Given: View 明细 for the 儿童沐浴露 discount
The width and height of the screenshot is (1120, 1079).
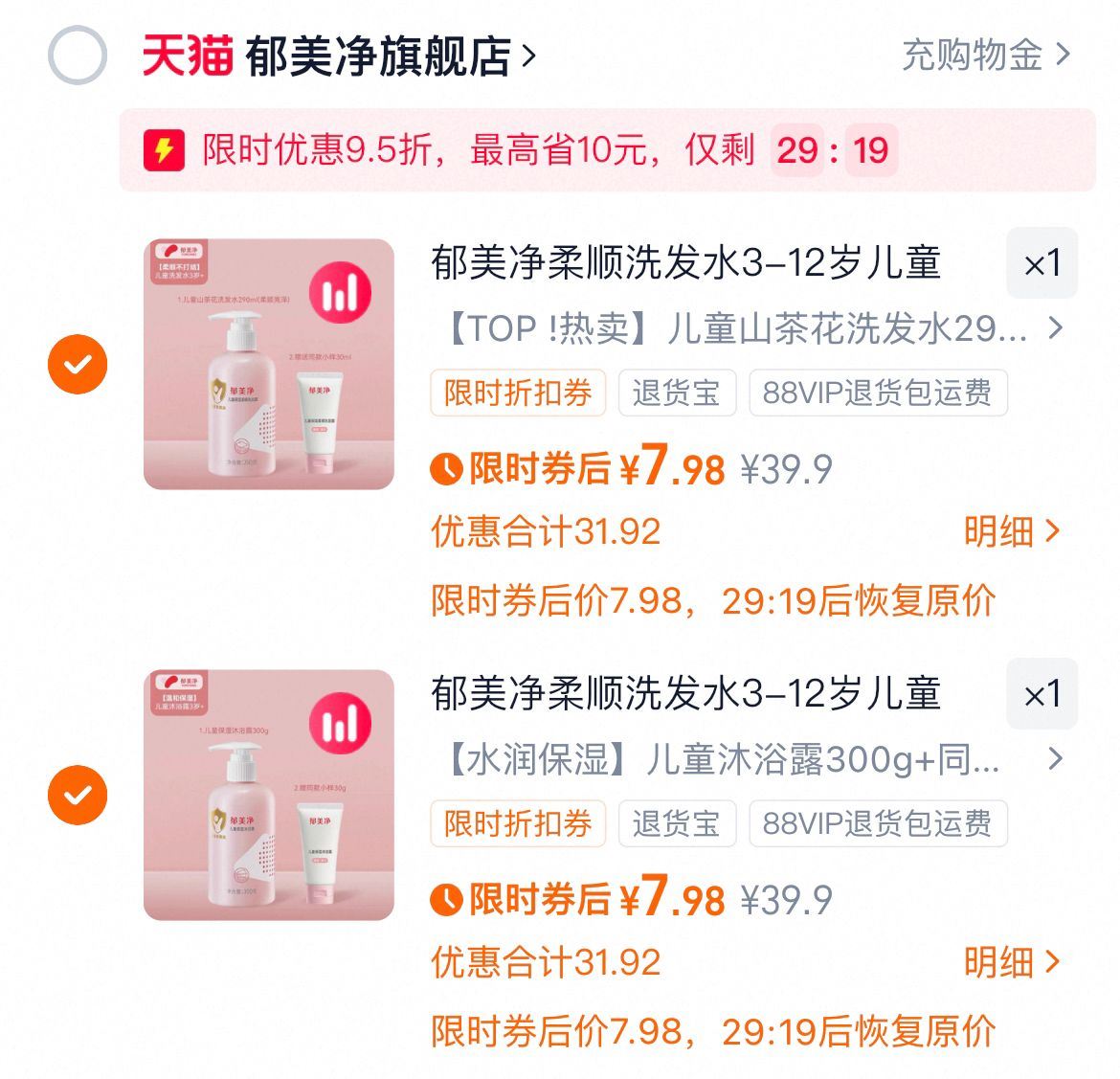Looking at the screenshot, I should coord(1012,962).
